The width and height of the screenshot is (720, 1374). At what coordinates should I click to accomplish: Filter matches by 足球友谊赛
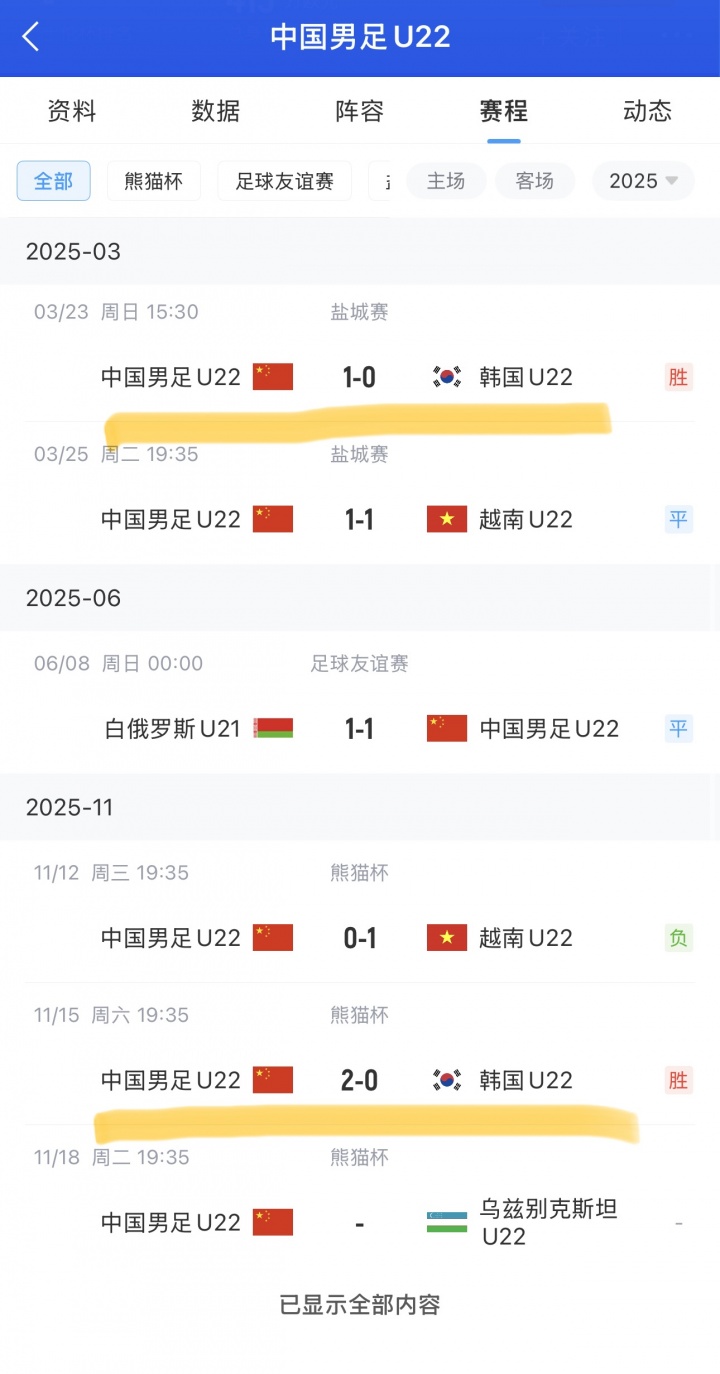(x=285, y=181)
